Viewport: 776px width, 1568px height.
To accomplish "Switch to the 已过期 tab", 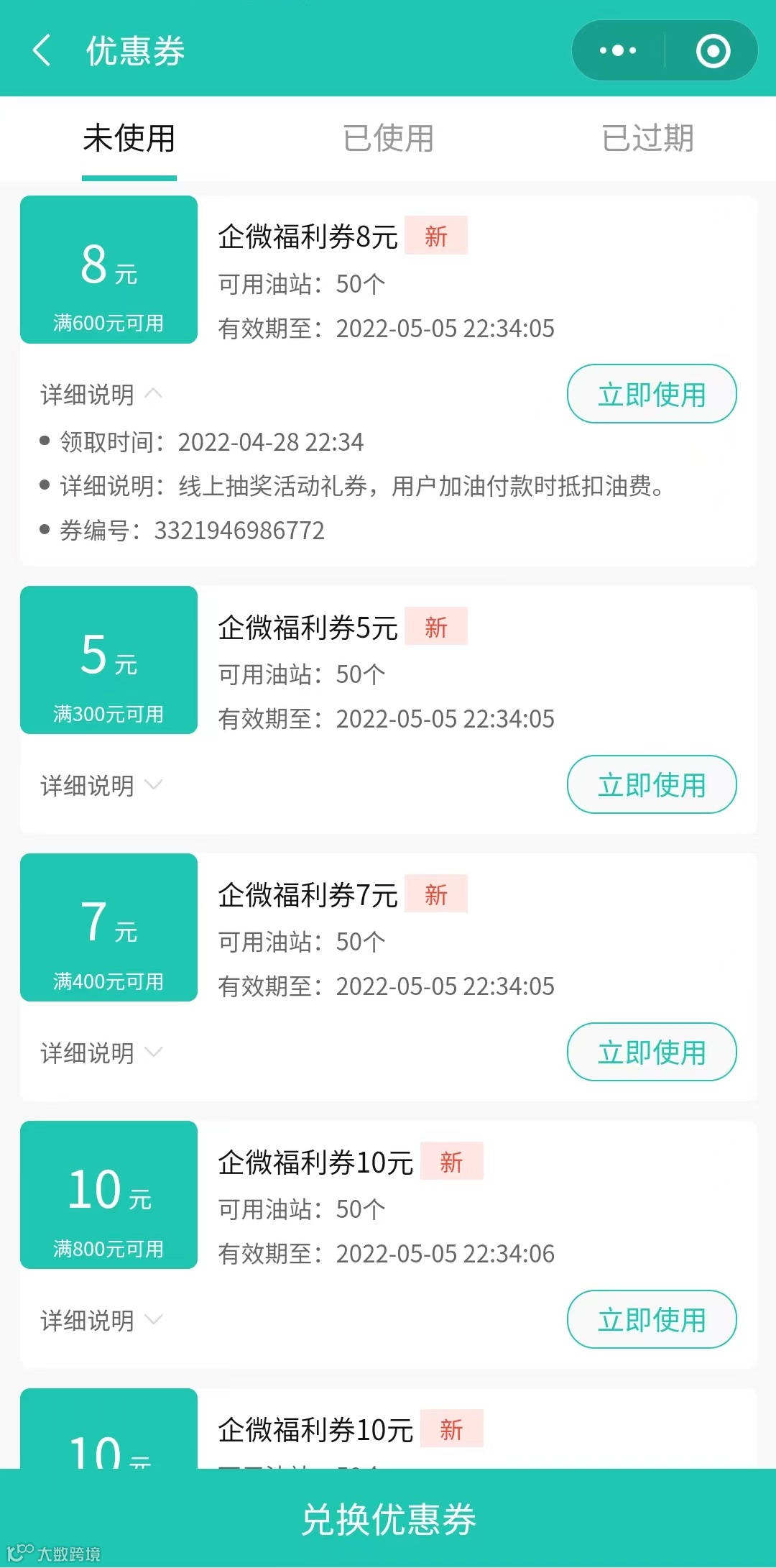I will point(647,138).
